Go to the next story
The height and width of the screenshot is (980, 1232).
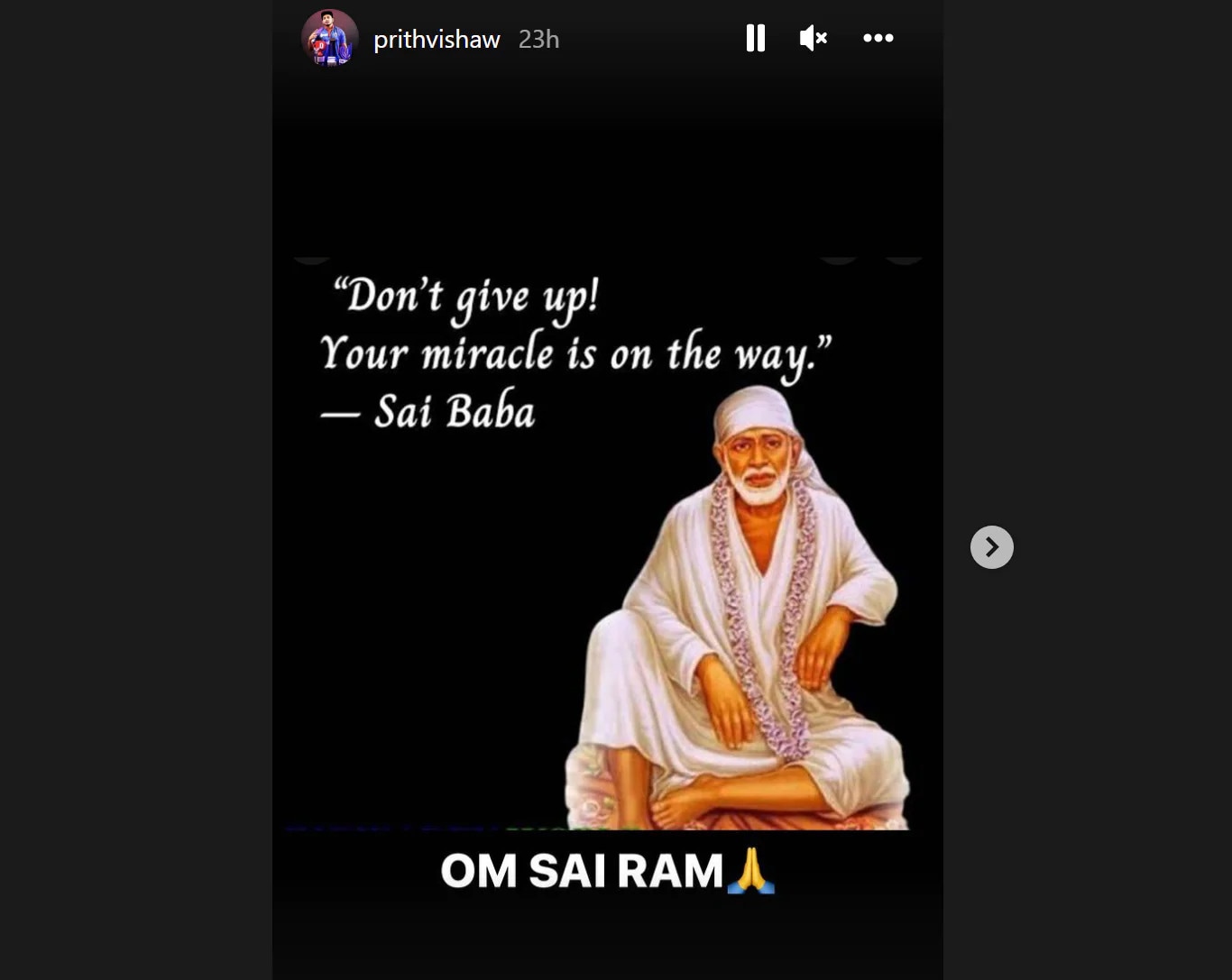click(x=991, y=547)
